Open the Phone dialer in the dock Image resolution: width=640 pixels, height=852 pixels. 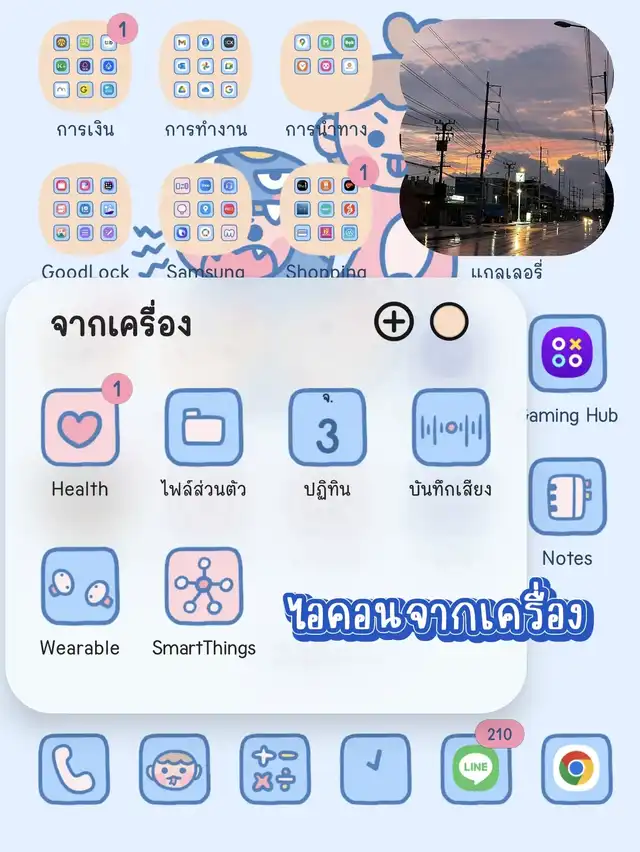[74, 769]
